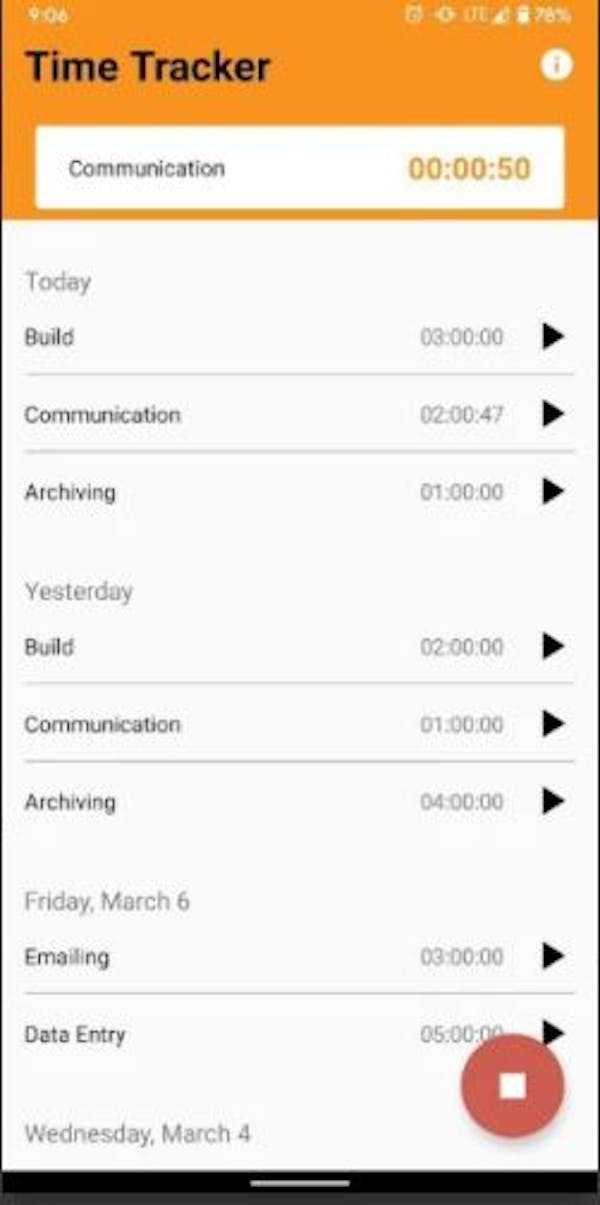Play yesterday's Communication entry

pyautogui.click(x=553, y=724)
